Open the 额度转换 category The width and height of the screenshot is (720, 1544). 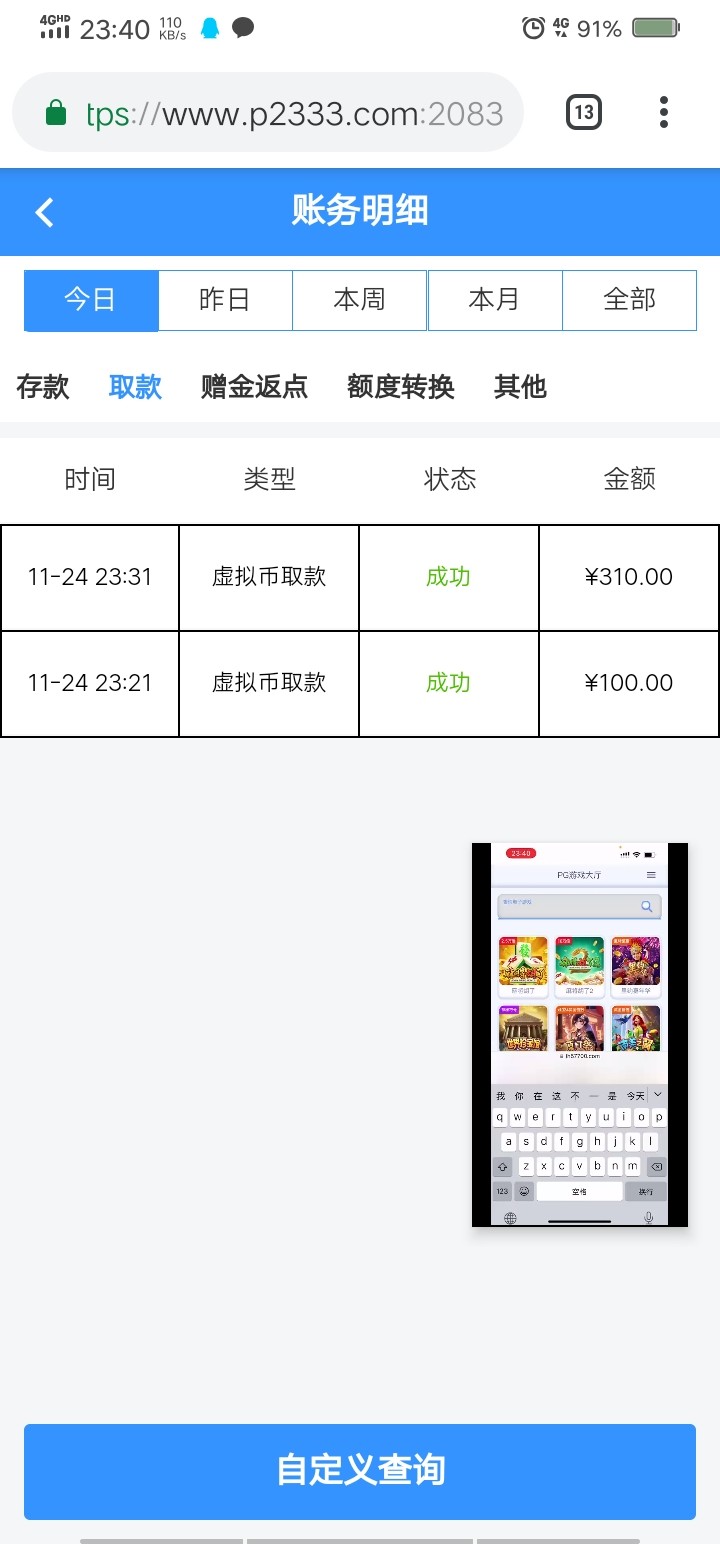click(x=400, y=387)
